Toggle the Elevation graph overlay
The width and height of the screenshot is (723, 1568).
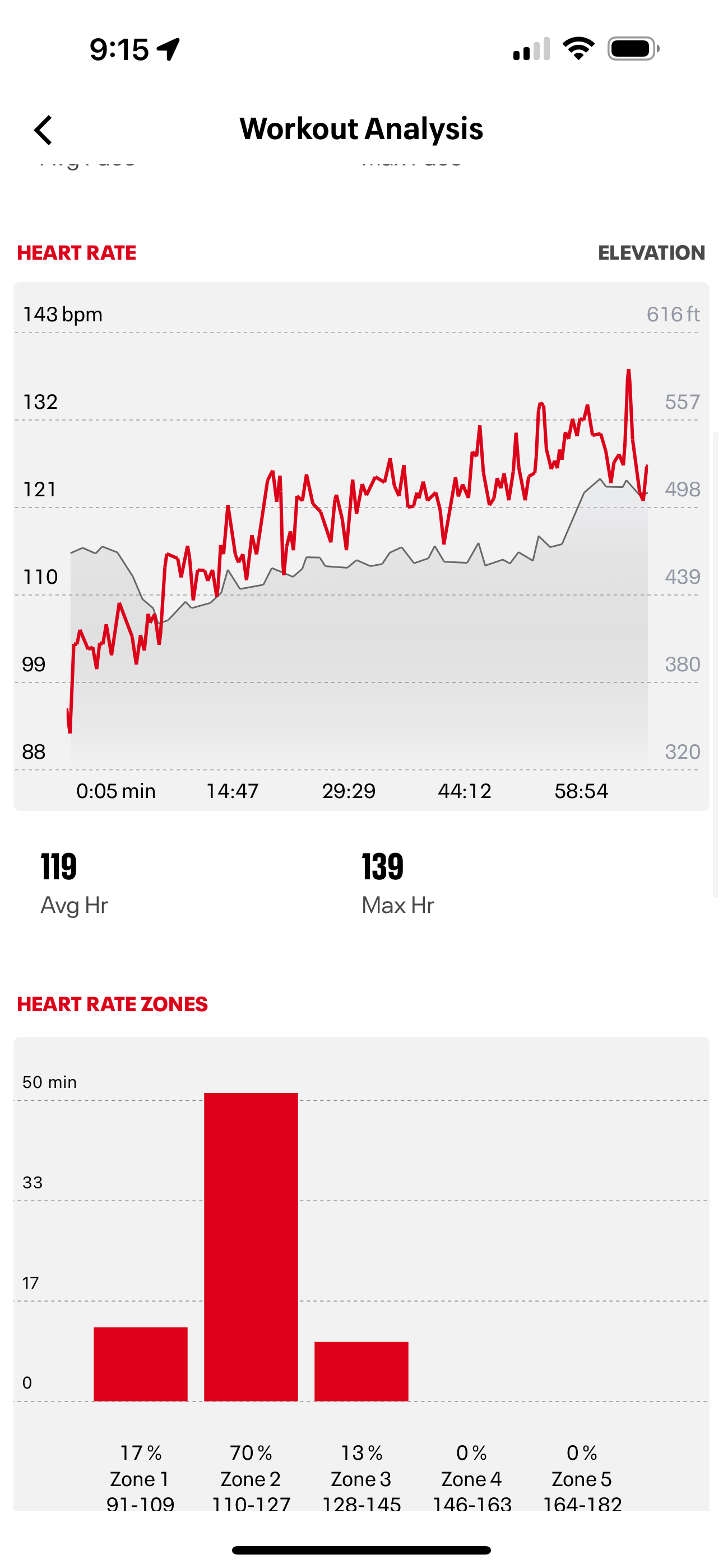coord(651,252)
